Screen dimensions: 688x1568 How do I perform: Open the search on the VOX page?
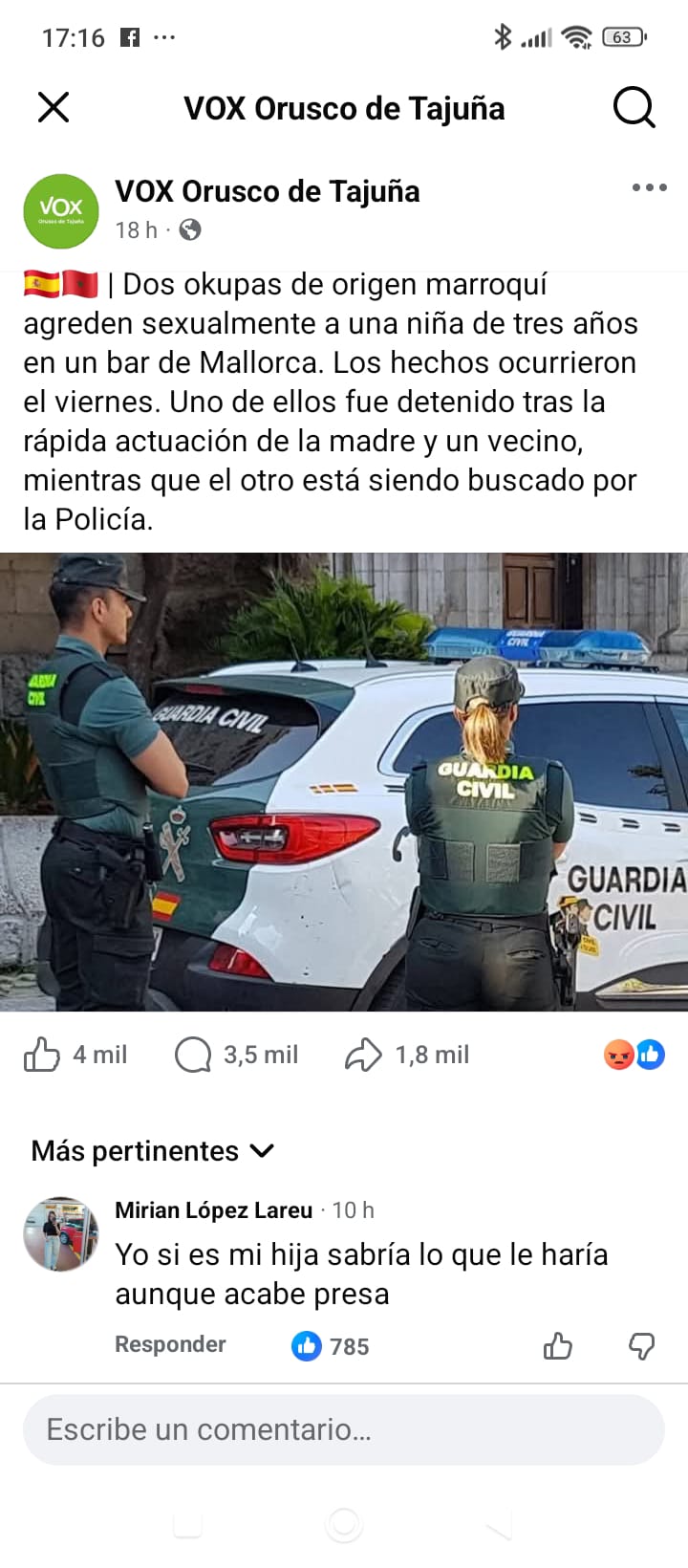(633, 108)
